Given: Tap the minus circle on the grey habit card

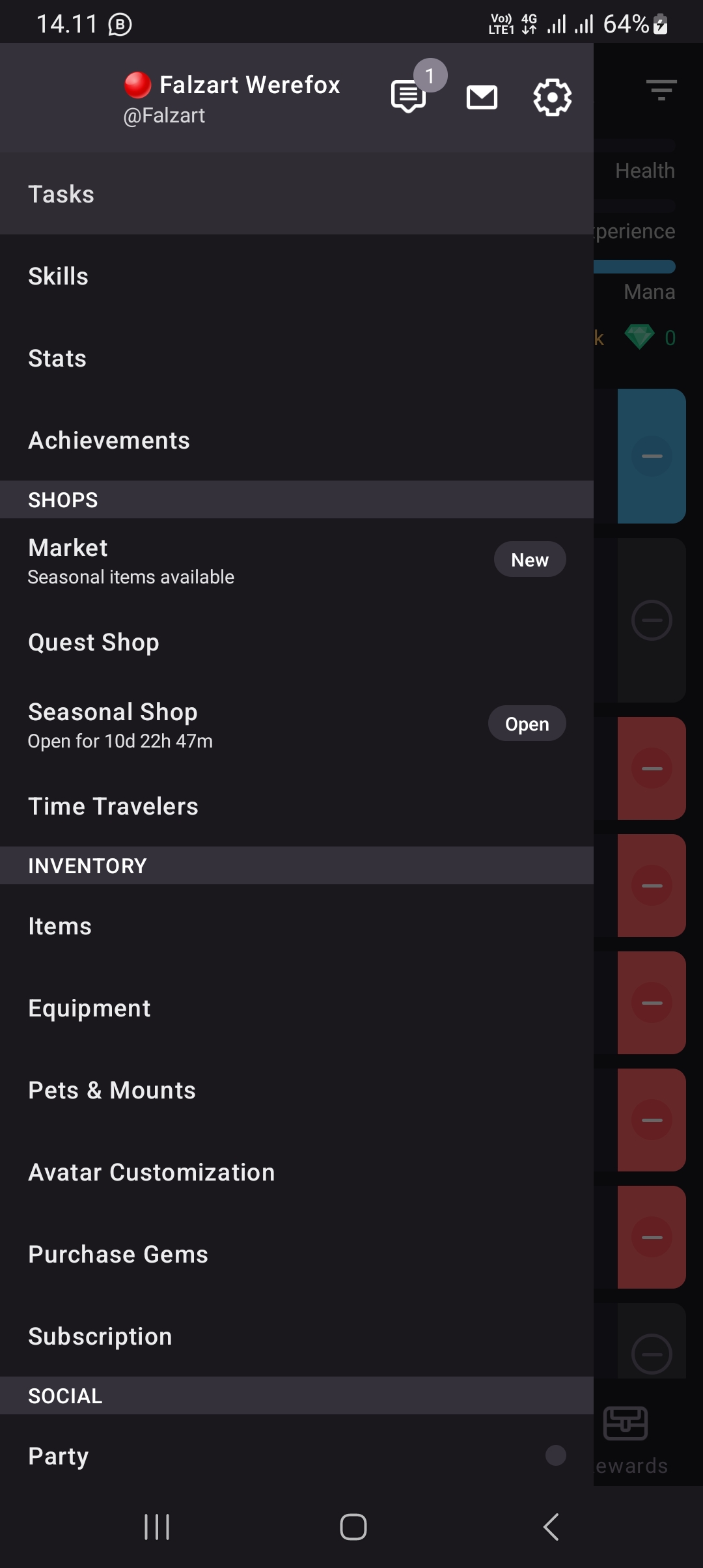Looking at the screenshot, I should tap(651, 620).
